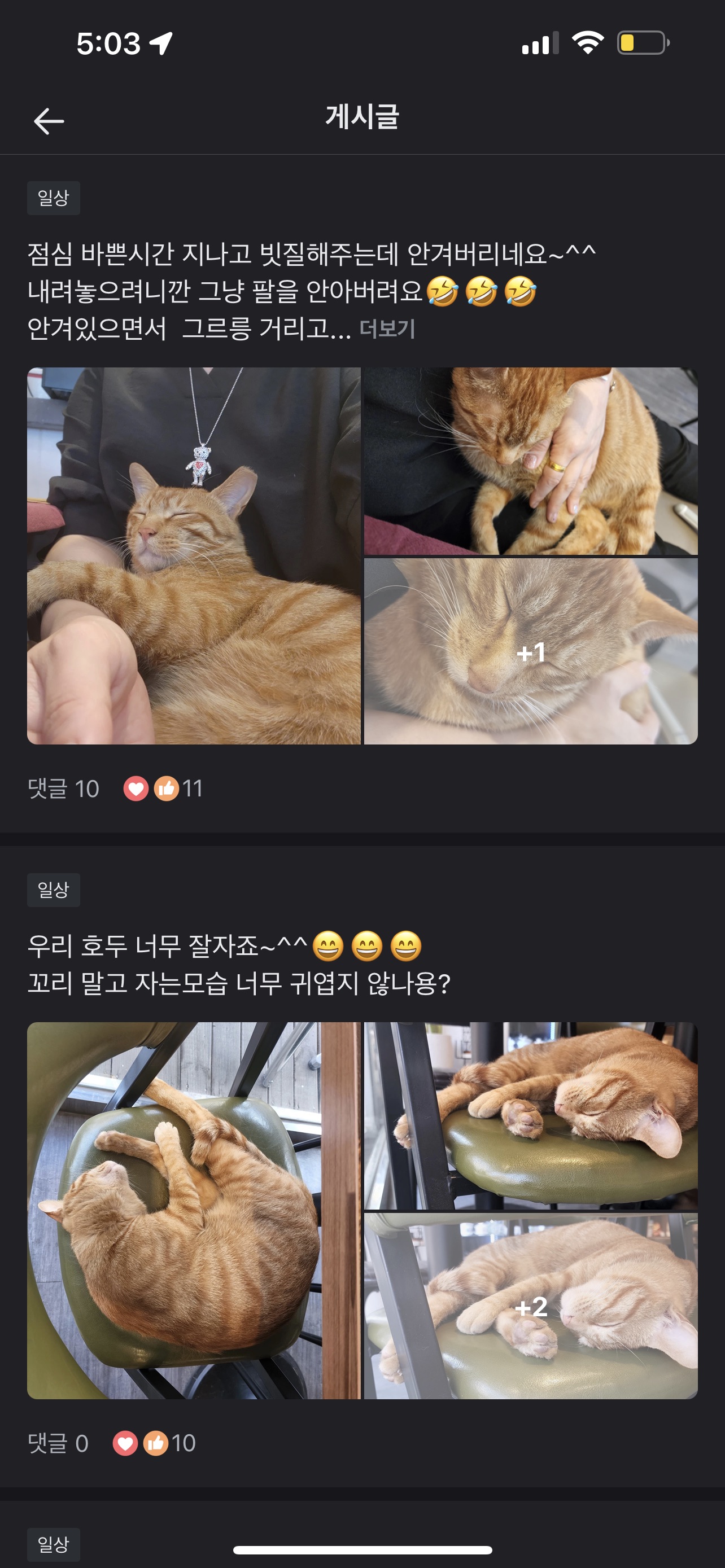
Task: Go back using the arrow icon
Action: (49, 121)
